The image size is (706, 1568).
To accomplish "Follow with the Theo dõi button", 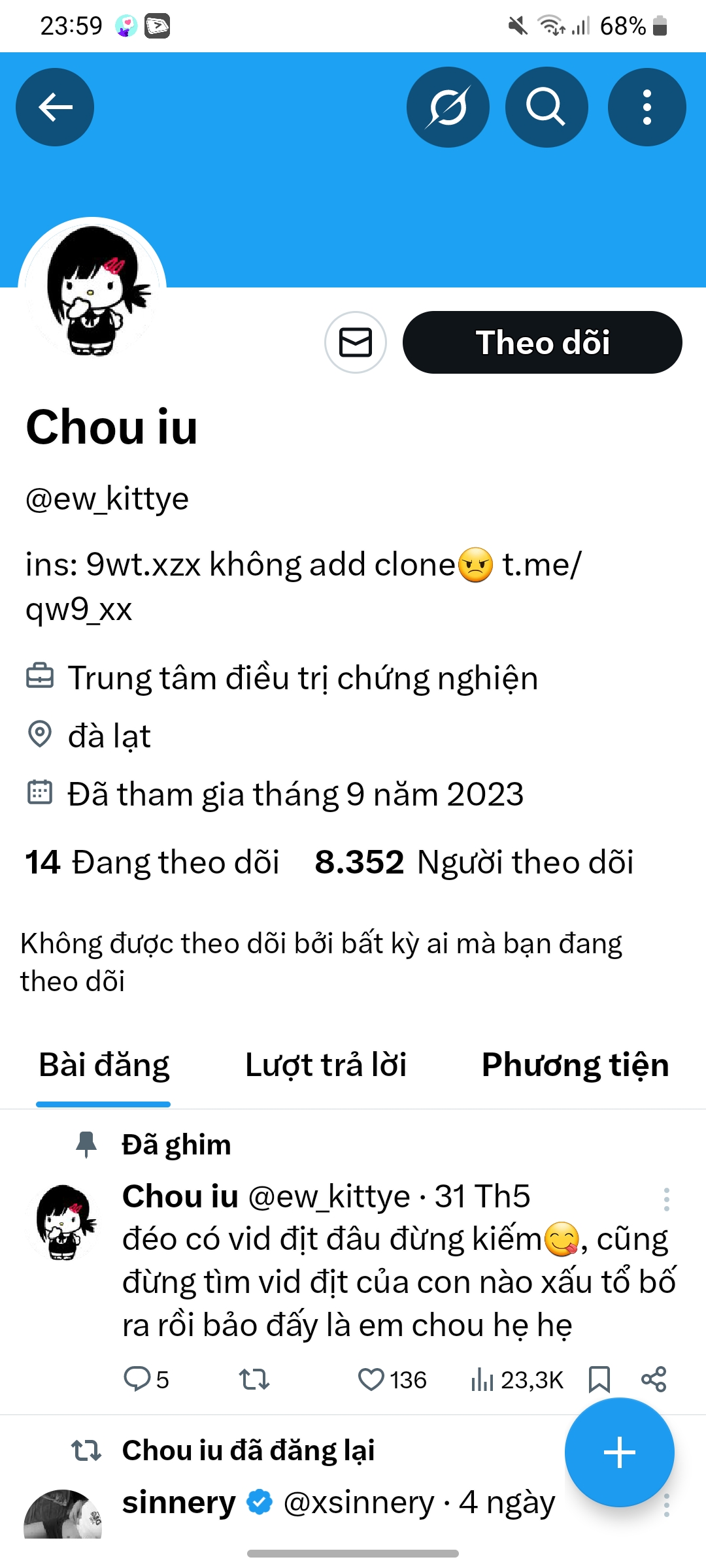I will pos(542,342).
